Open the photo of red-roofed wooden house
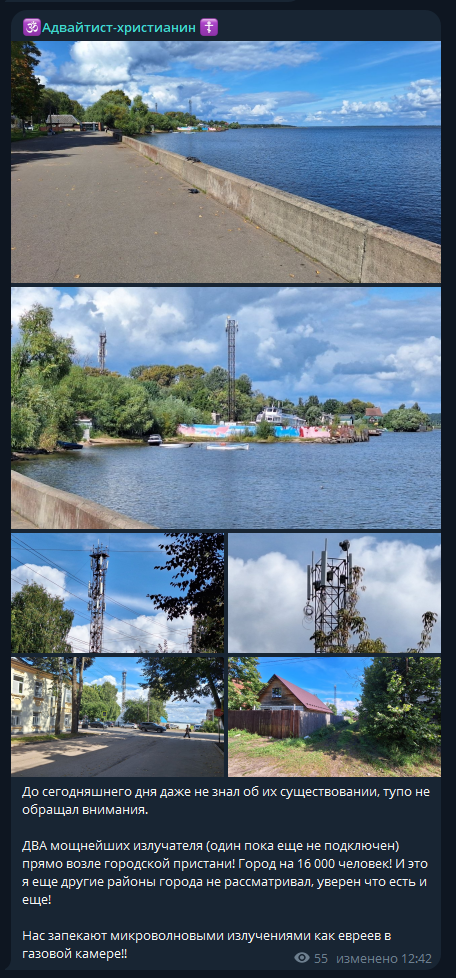The height and width of the screenshot is (978, 456). 334,717
